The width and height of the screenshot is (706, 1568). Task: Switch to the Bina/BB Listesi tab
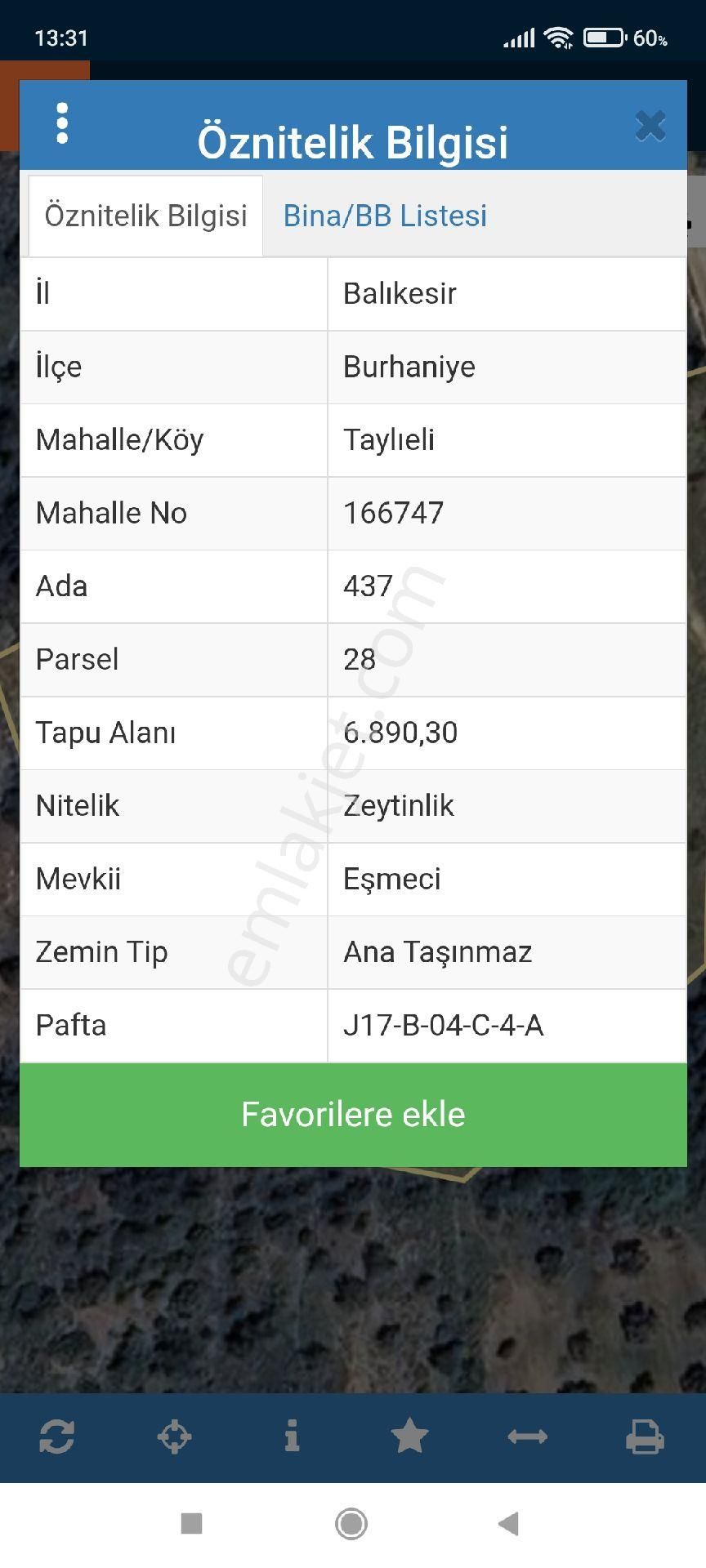click(385, 216)
